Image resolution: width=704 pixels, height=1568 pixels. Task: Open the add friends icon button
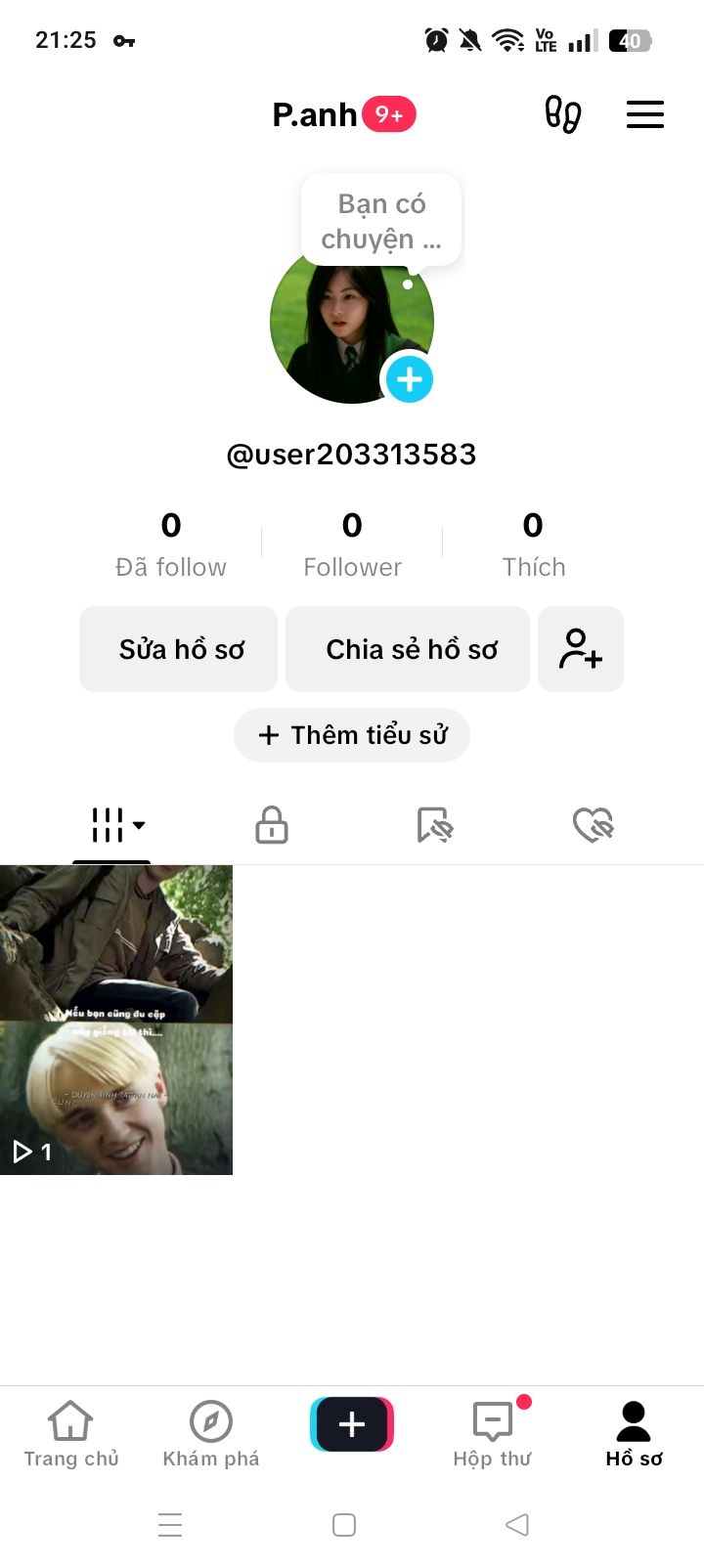click(581, 649)
